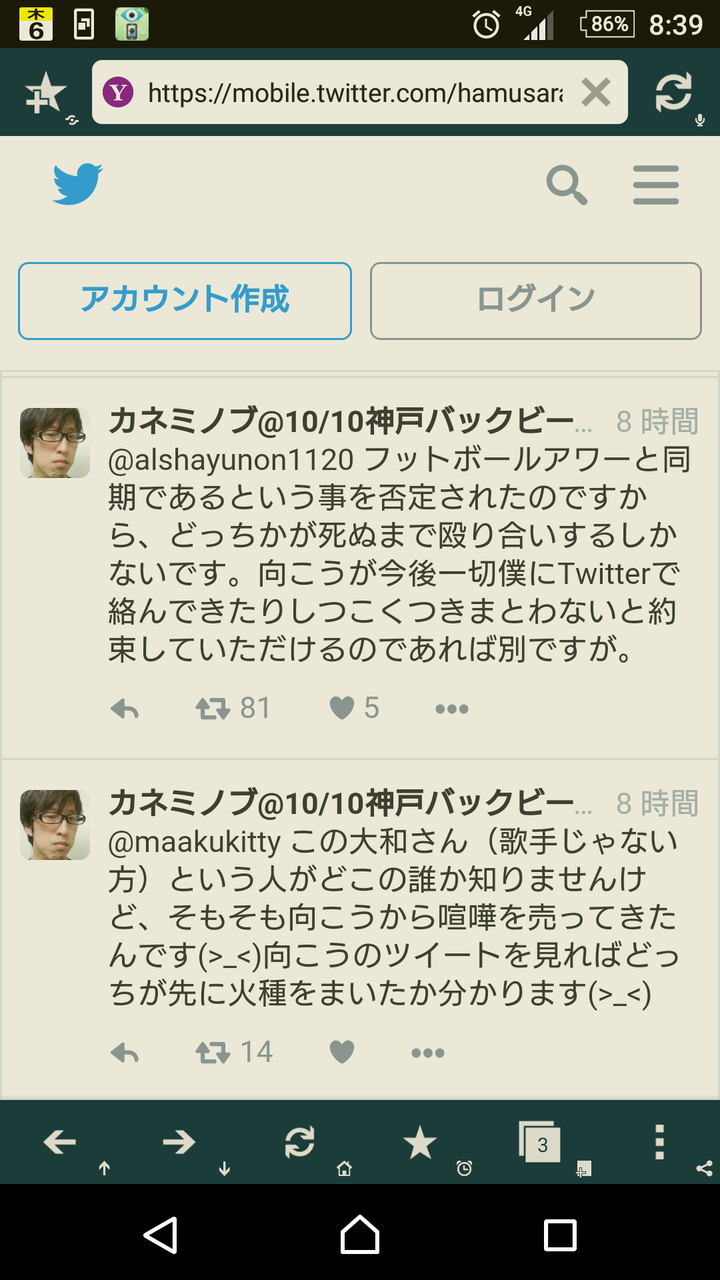Tap the bookmark-add star icon beside URL bar
The image size is (720, 1280).
click(45, 94)
